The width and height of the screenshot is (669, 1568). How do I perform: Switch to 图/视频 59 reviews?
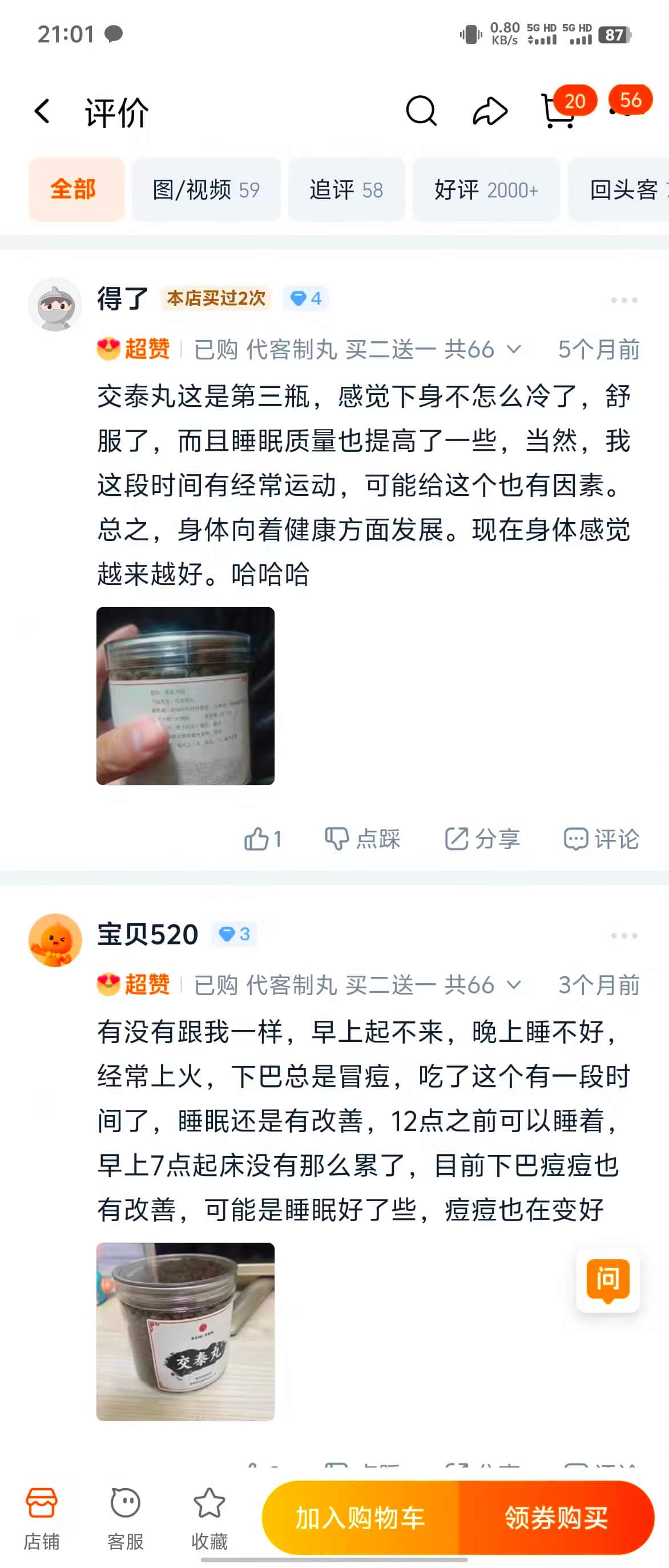[207, 189]
